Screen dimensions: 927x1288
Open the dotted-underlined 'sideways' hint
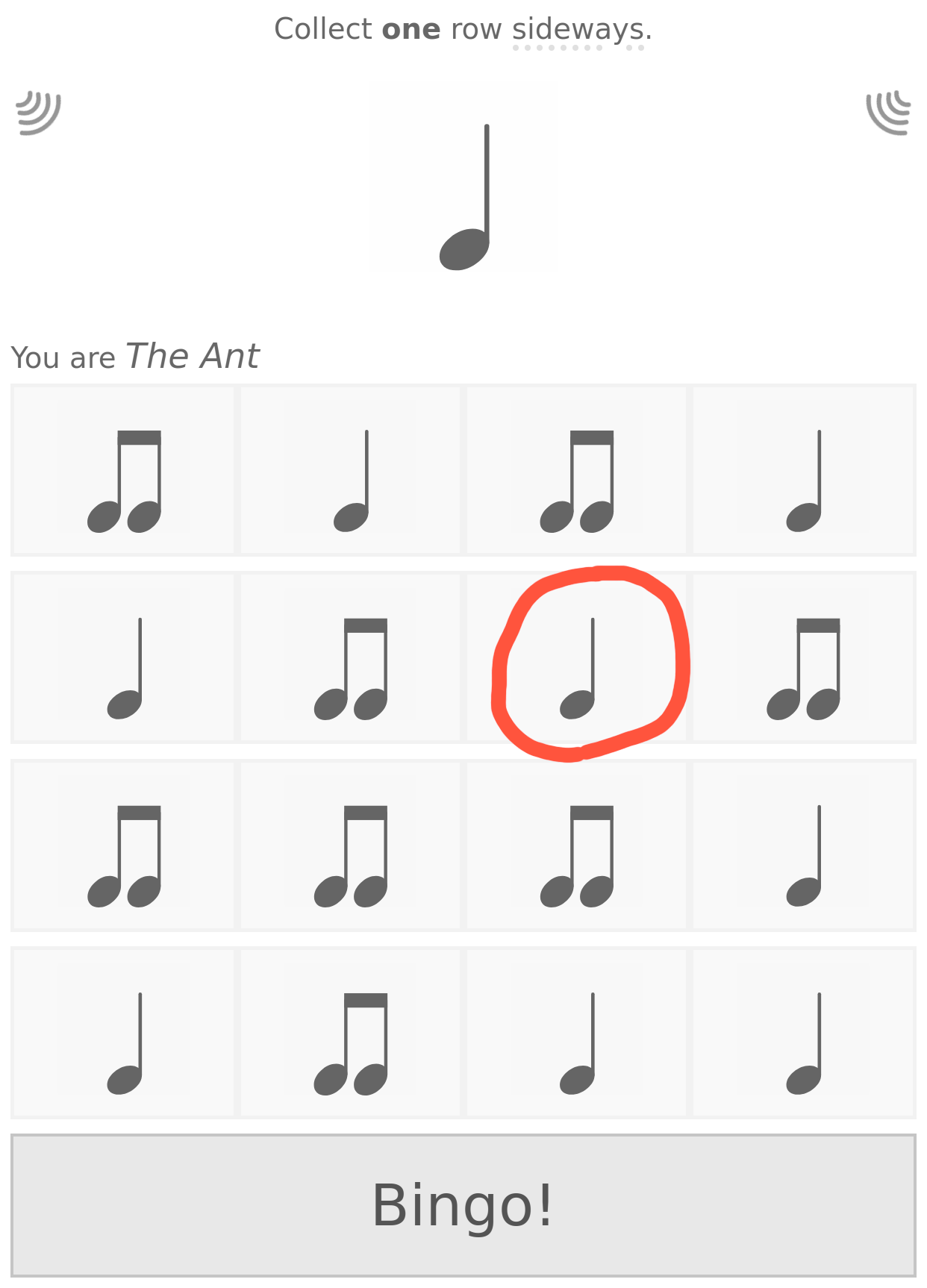[x=578, y=31]
